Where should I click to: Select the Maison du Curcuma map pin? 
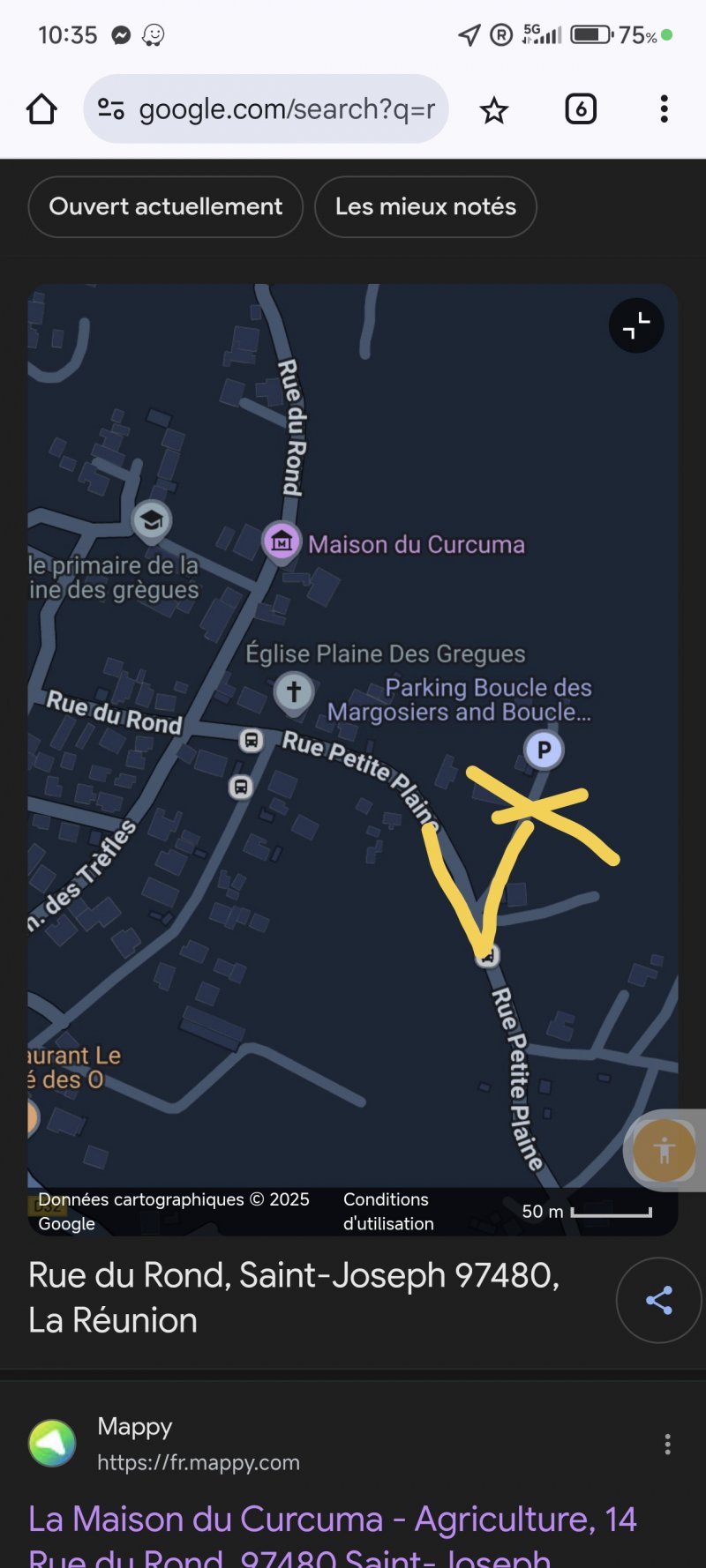tap(282, 541)
